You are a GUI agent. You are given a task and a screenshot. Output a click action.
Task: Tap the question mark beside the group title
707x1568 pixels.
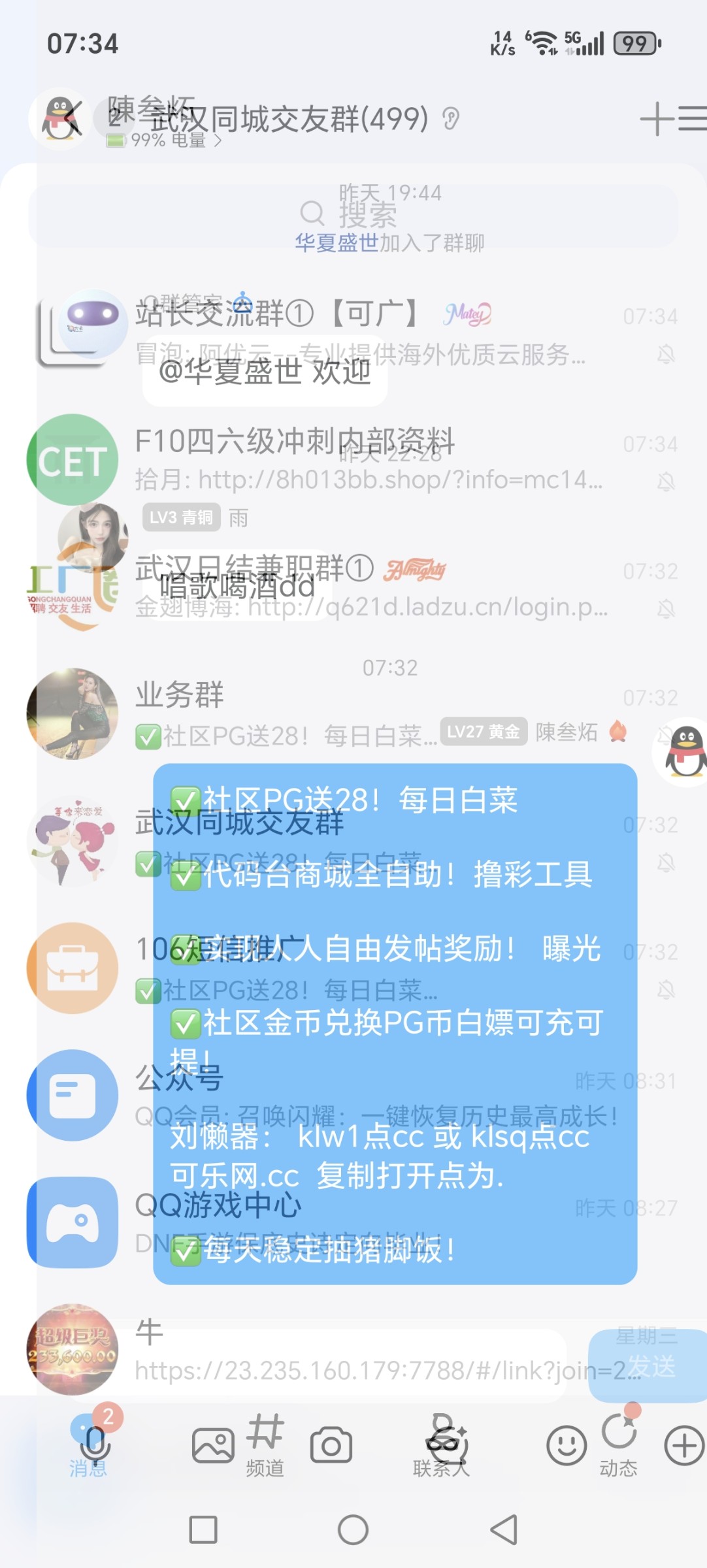pos(449,120)
